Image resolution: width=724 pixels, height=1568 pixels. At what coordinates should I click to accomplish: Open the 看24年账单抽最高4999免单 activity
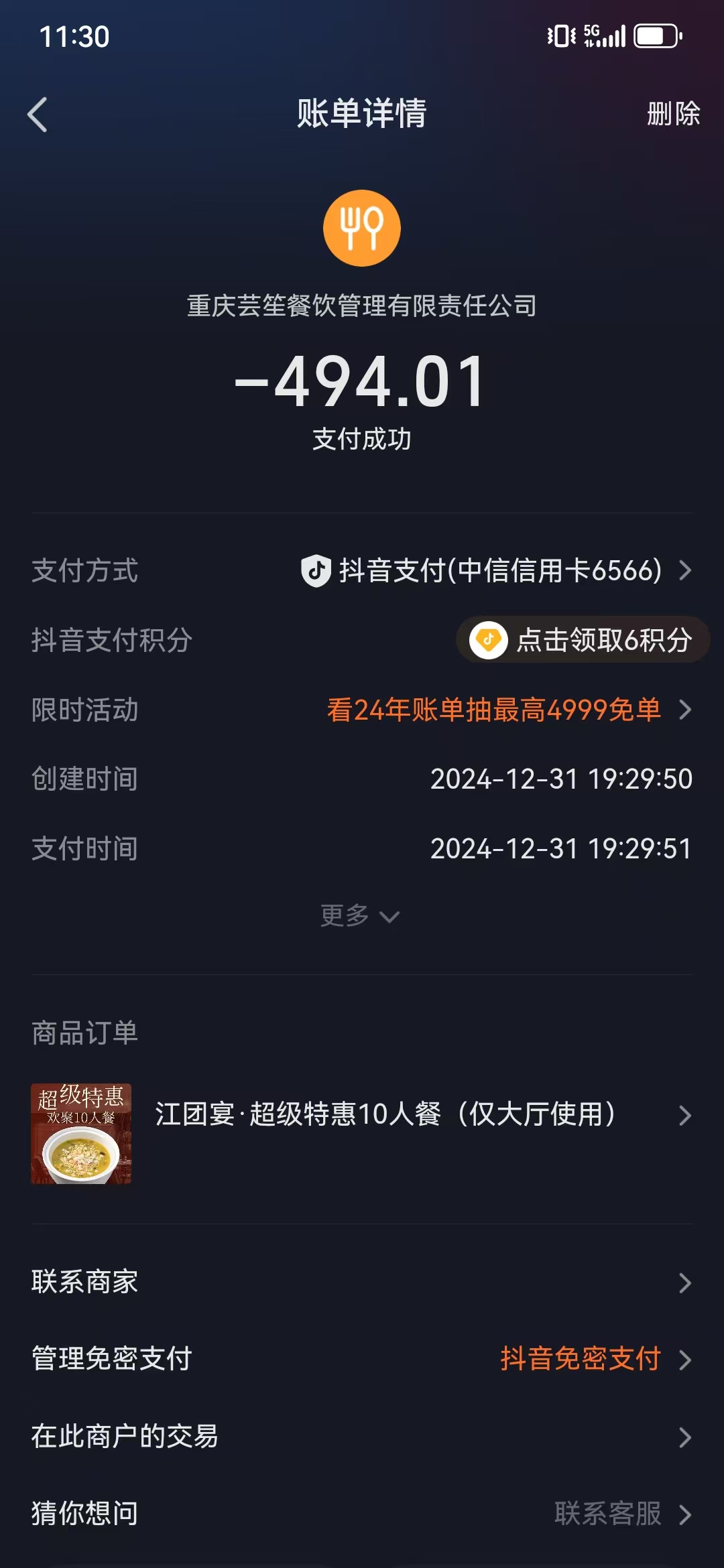pyautogui.click(x=507, y=710)
